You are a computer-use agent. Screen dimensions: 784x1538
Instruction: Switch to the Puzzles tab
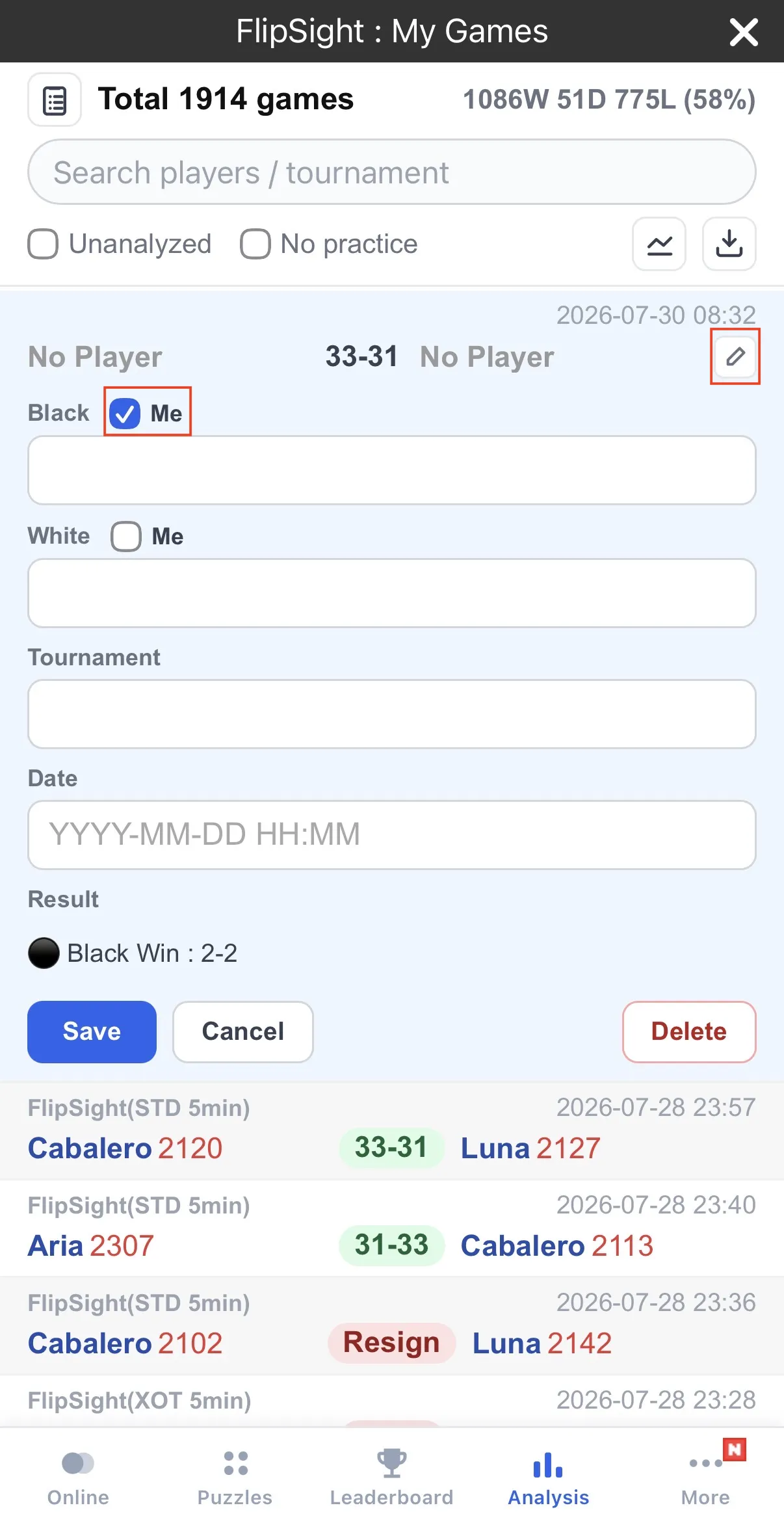click(235, 1478)
